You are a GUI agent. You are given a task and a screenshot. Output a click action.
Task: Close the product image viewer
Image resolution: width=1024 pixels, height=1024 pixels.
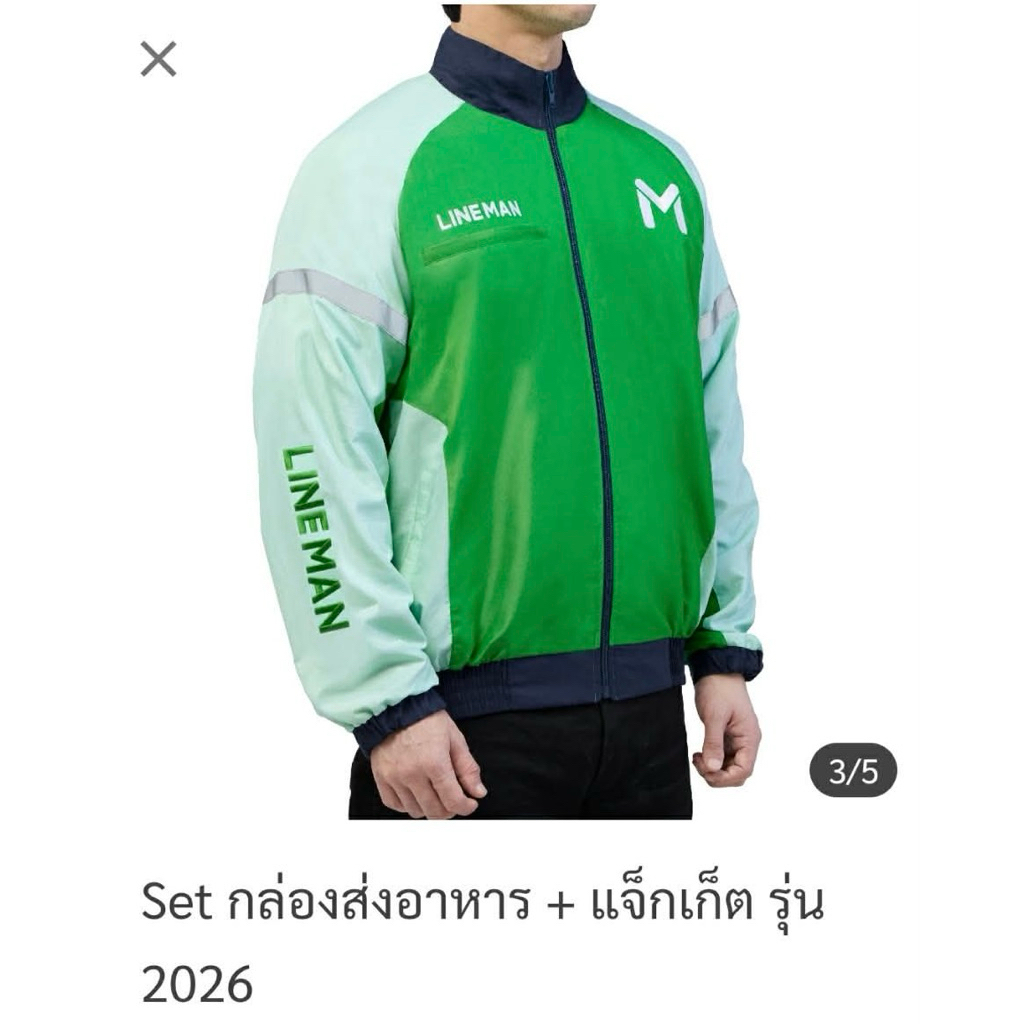pos(159,59)
